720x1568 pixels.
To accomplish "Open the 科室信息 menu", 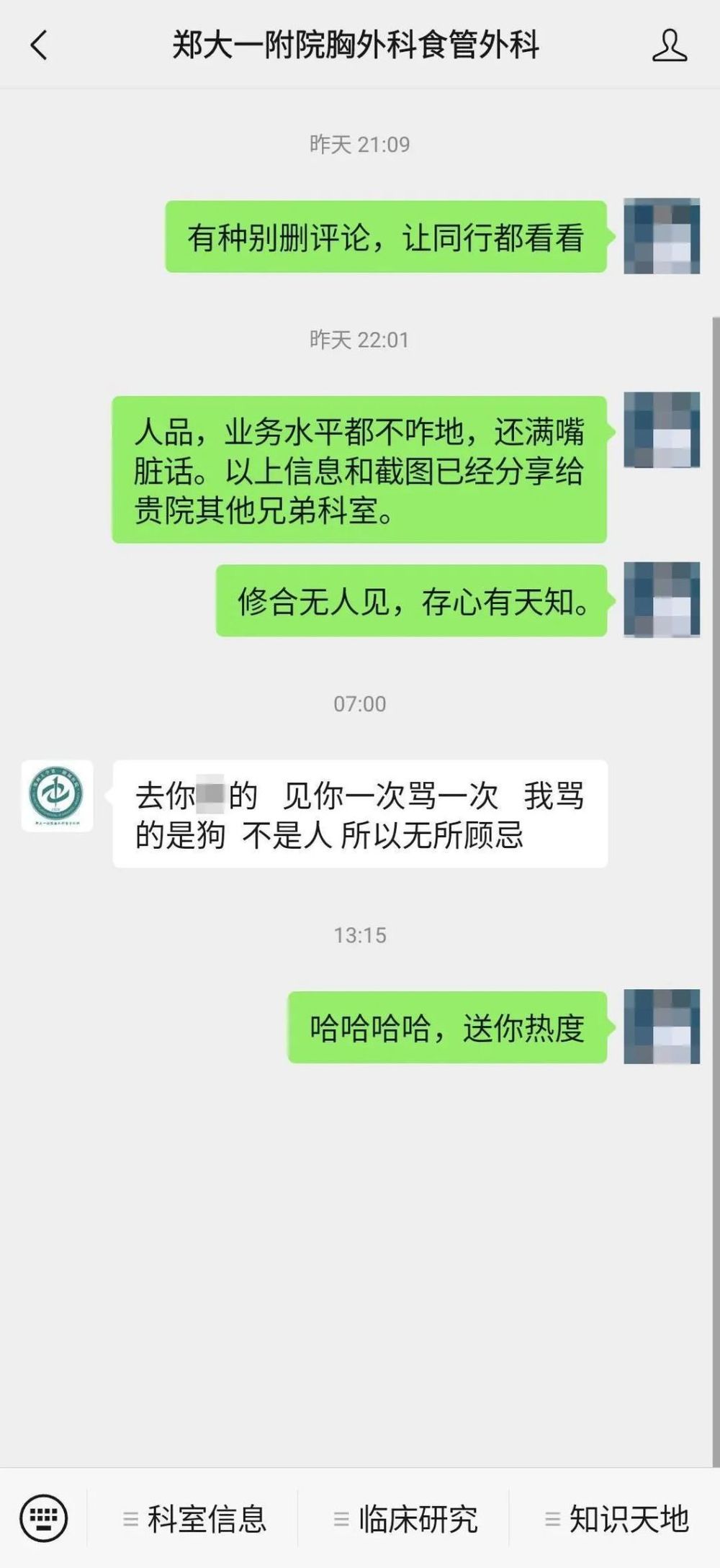I will [194, 1519].
